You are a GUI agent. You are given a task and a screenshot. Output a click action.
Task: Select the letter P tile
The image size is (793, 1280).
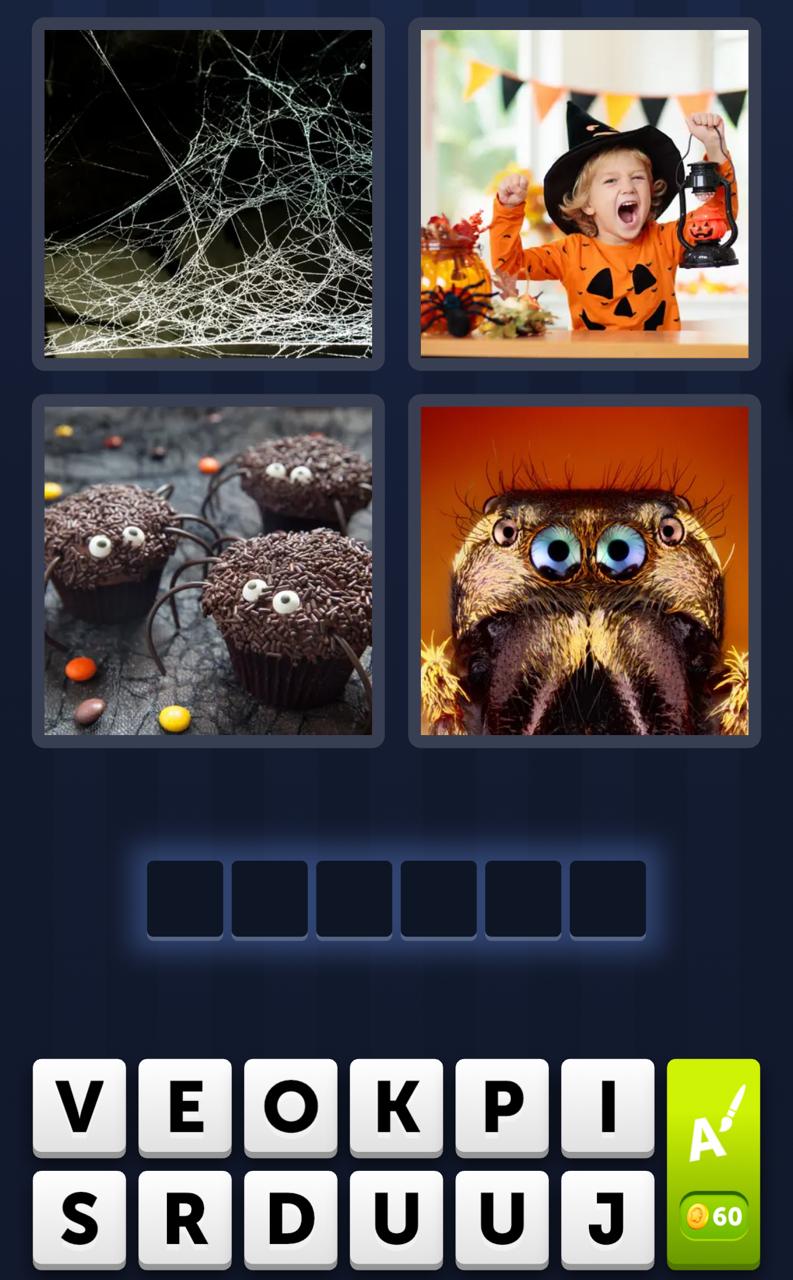(502, 1106)
